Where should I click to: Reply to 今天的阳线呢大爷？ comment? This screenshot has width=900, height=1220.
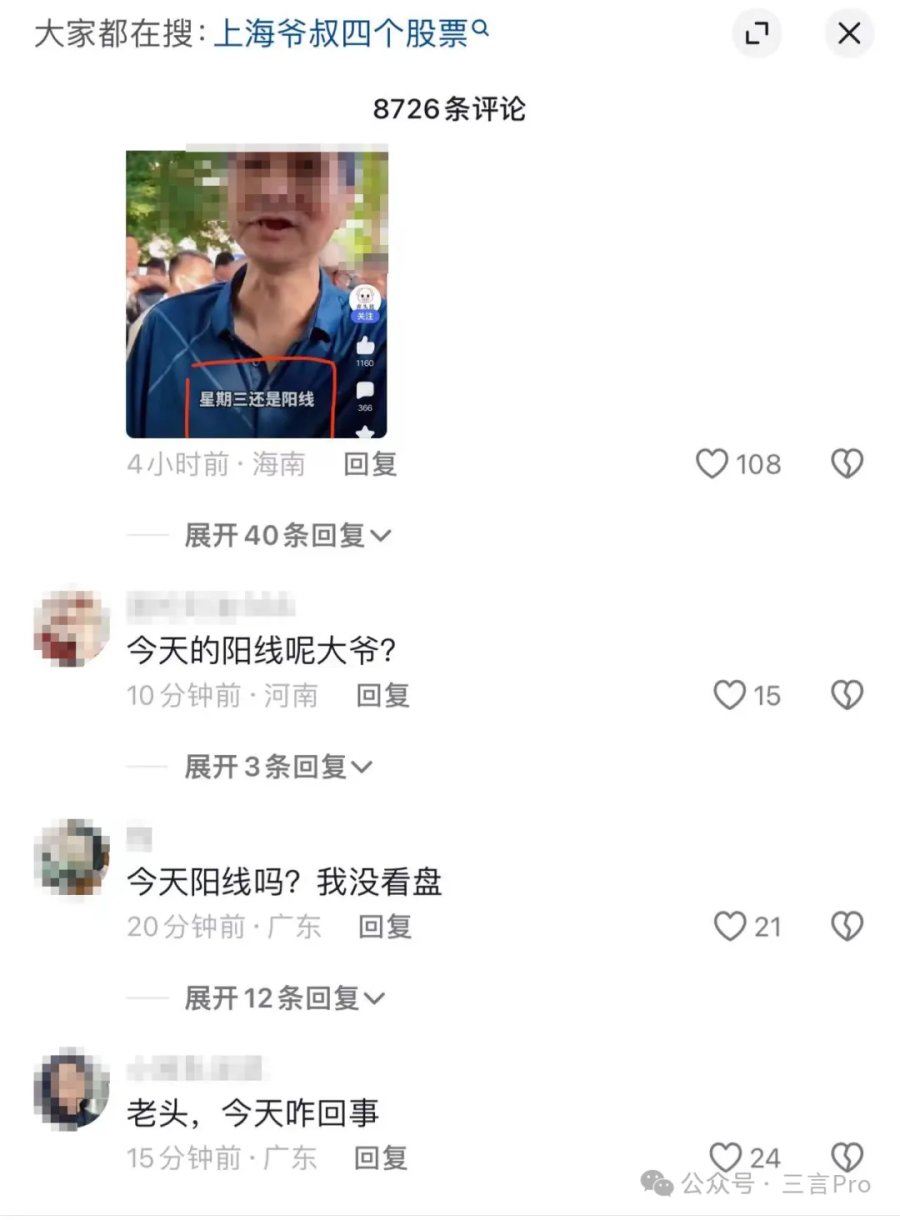pyautogui.click(x=383, y=695)
